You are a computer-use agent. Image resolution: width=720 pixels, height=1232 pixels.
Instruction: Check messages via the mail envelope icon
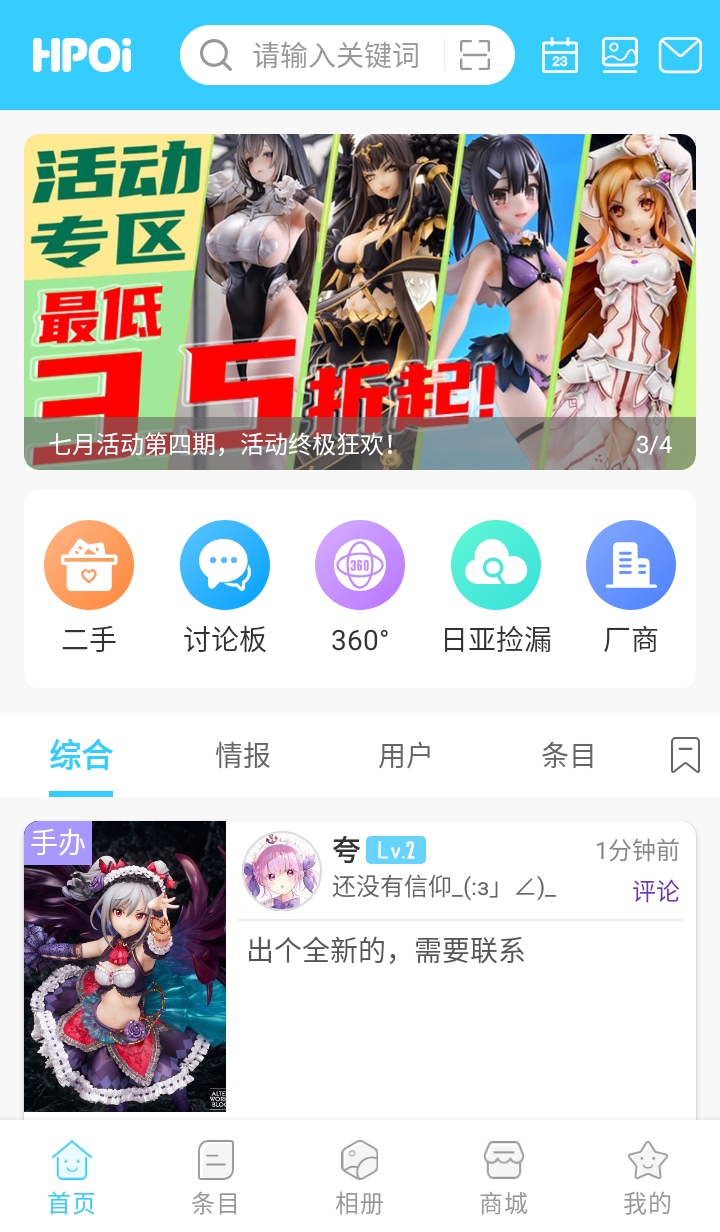(679, 55)
